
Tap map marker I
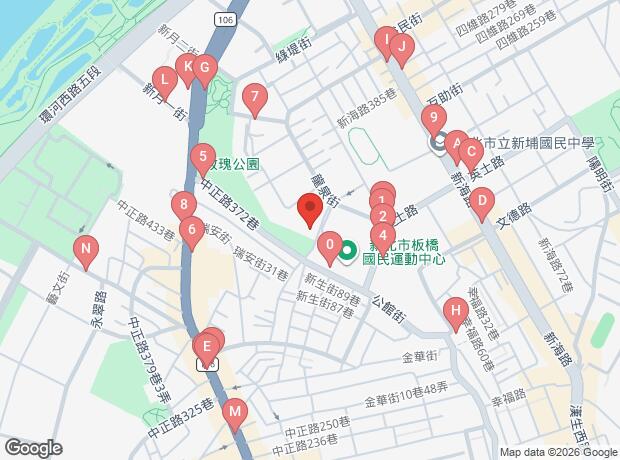(x=385, y=40)
